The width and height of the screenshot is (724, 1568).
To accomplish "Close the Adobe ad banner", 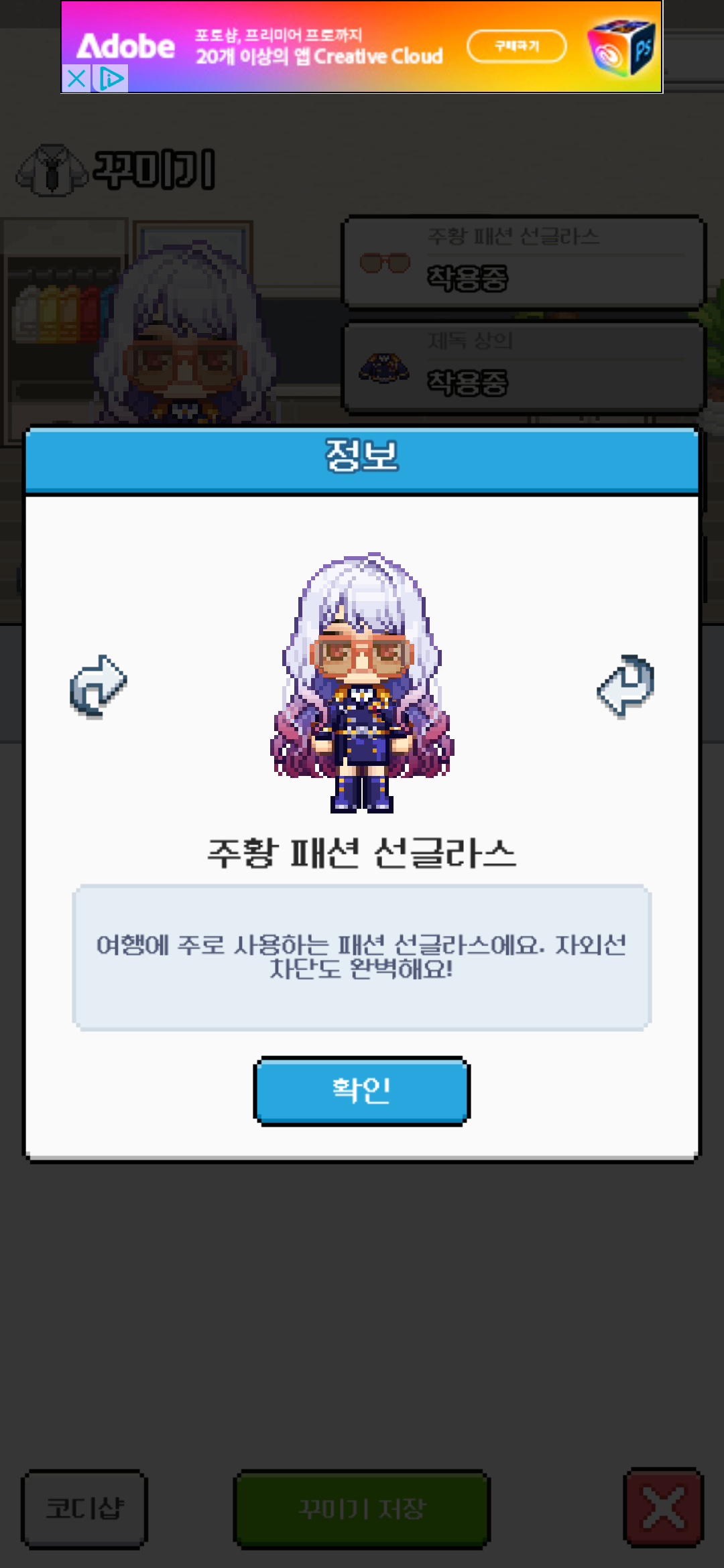I will click(76, 78).
